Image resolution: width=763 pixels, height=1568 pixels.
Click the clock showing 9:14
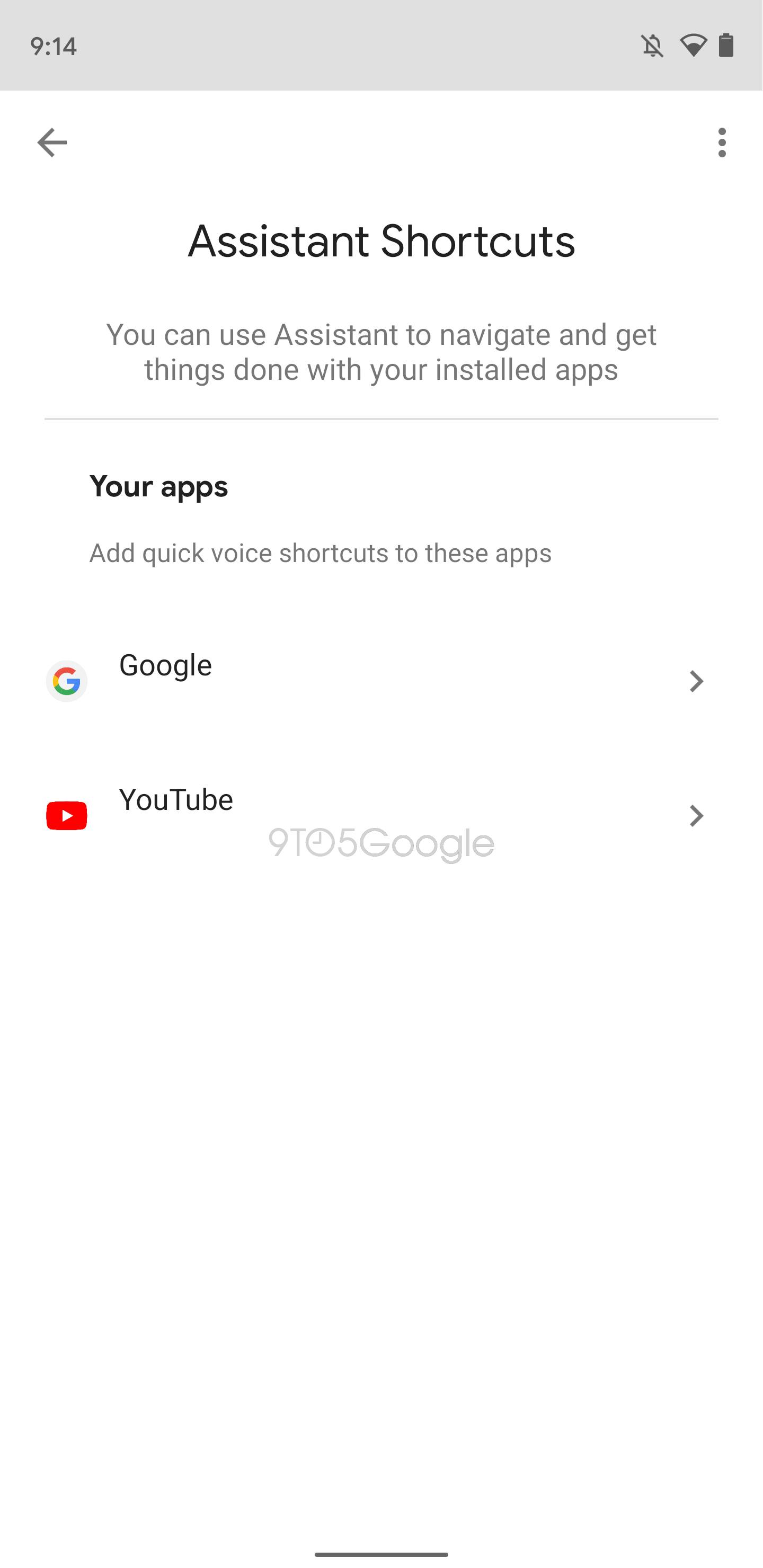click(x=54, y=46)
